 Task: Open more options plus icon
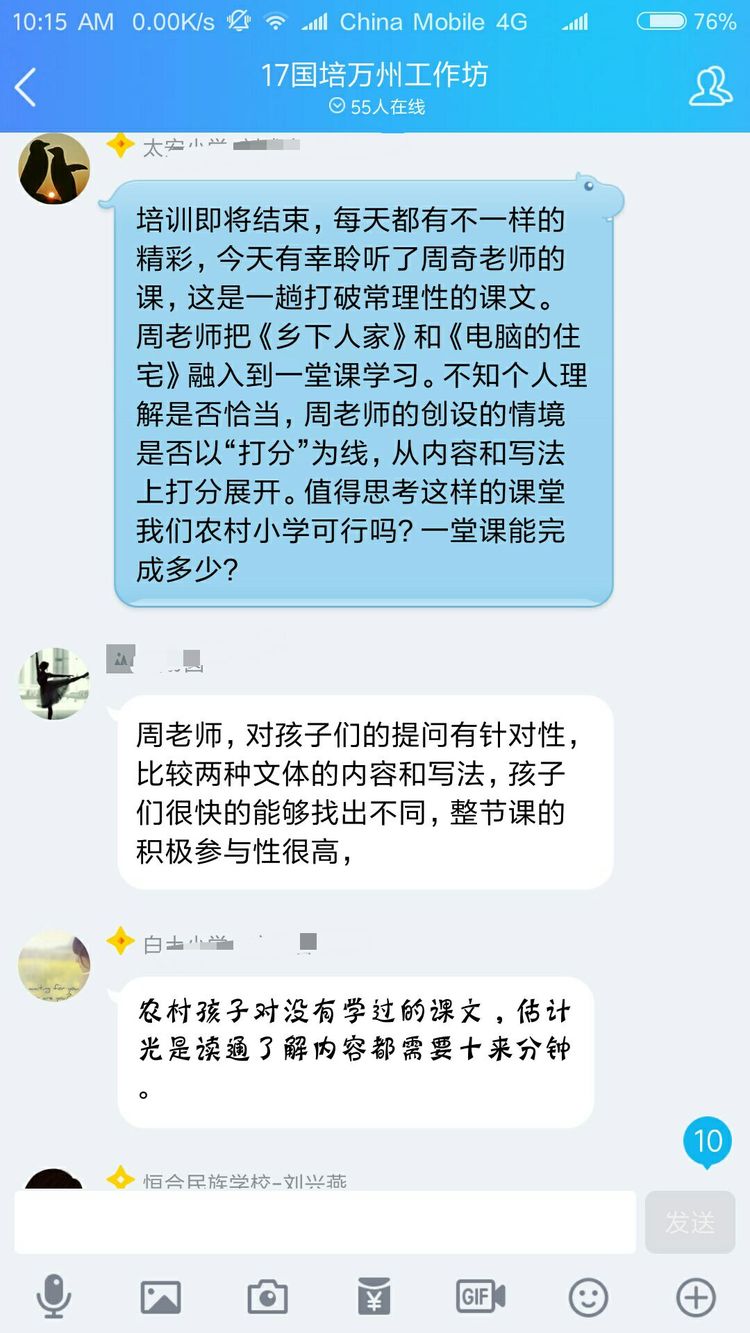point(696,1297)
